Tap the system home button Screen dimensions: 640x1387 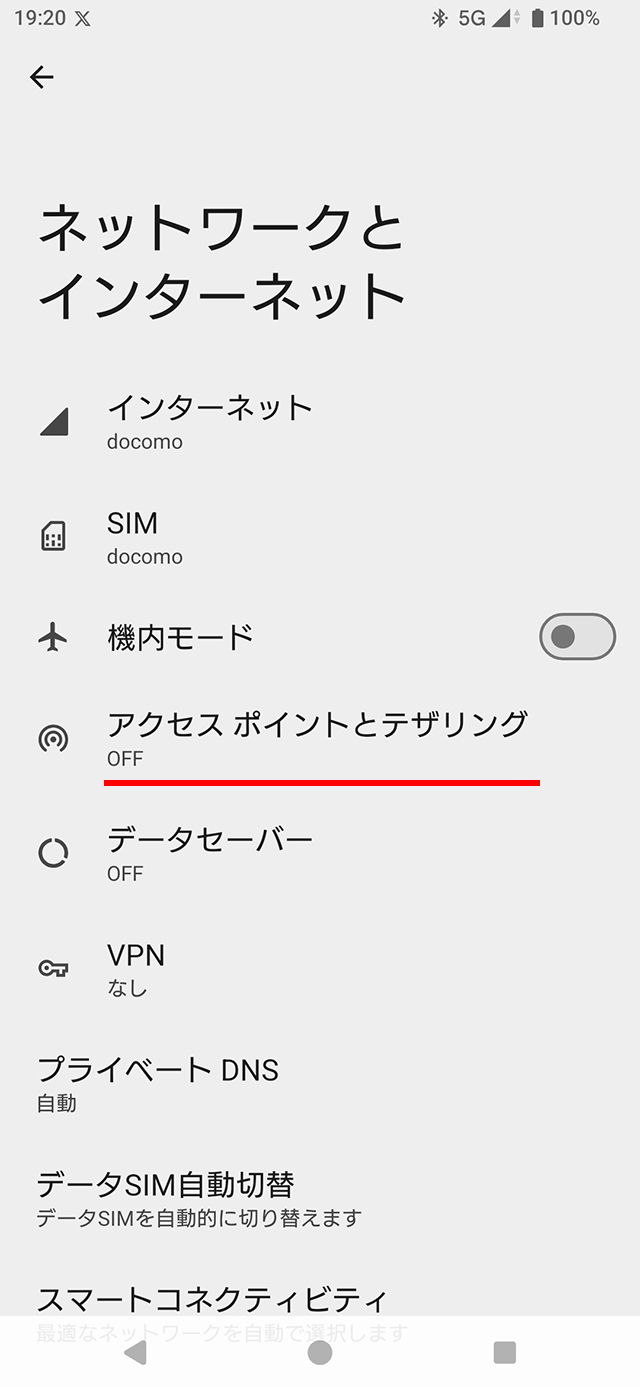(x=320, y=1353)
